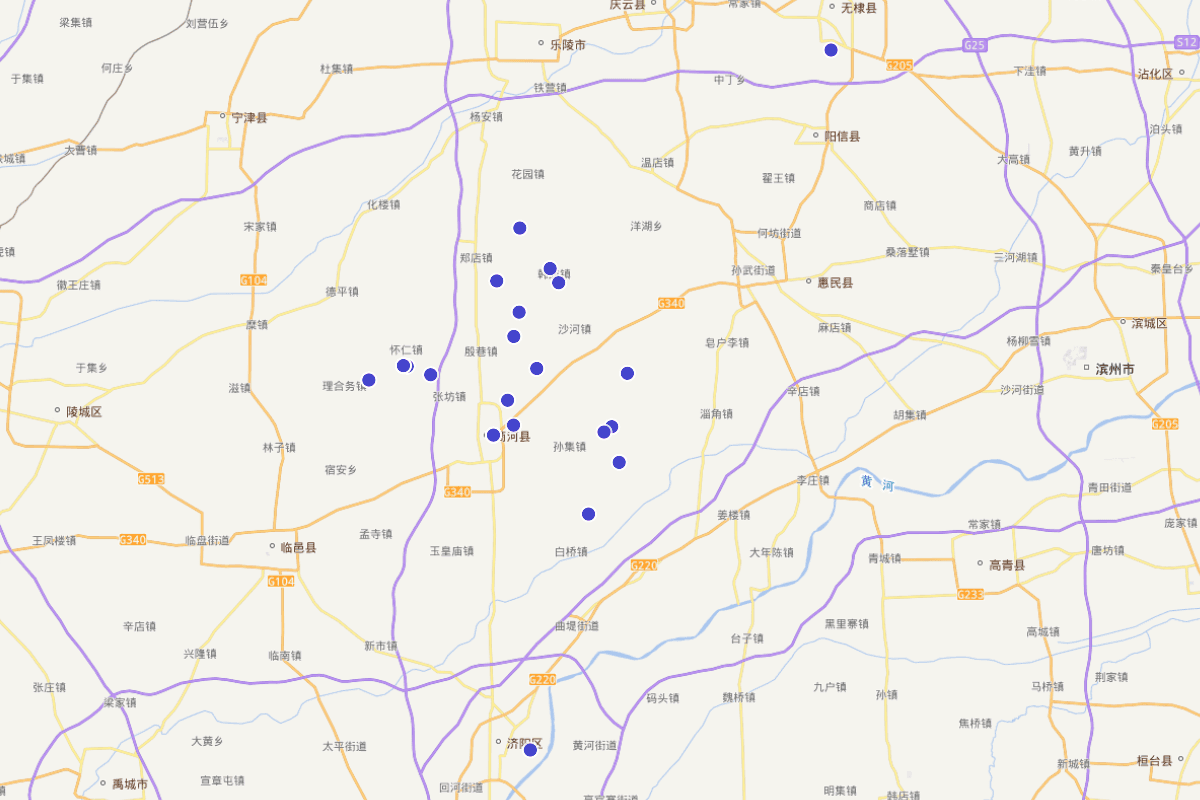
Task: Tap the blue marker near 无棣县
Action: [x=831, y=50]
